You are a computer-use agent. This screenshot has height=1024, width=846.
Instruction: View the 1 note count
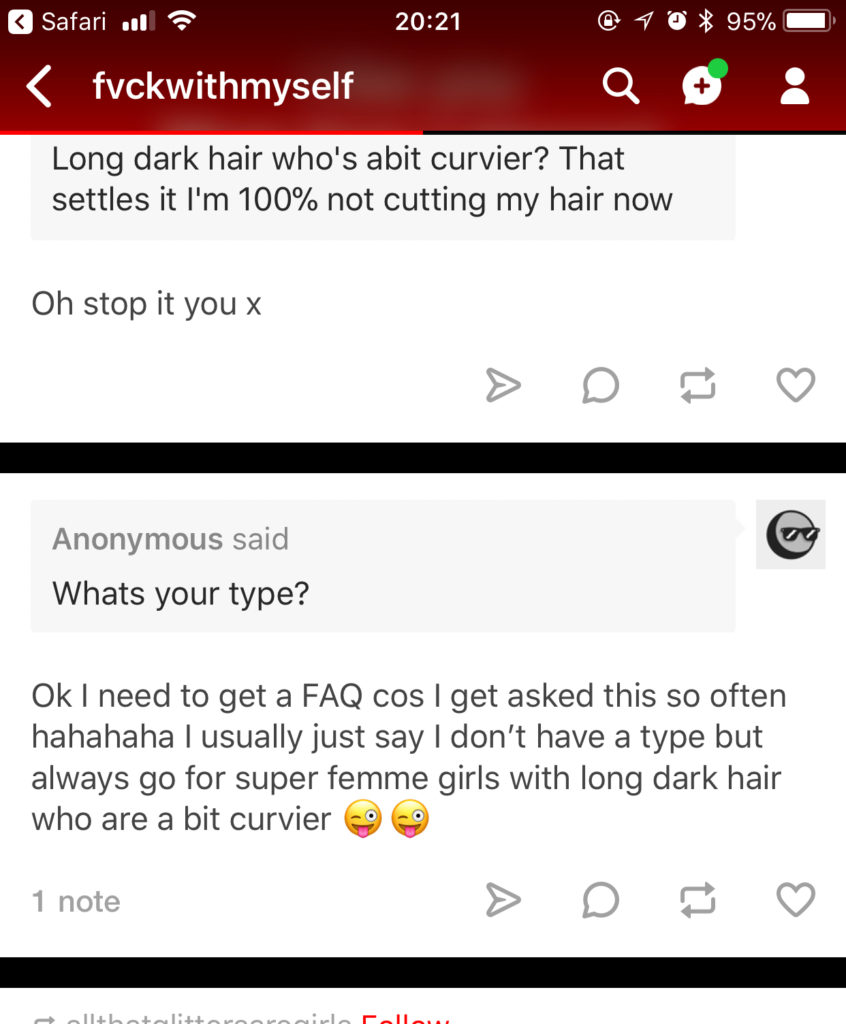pos(76,901)
